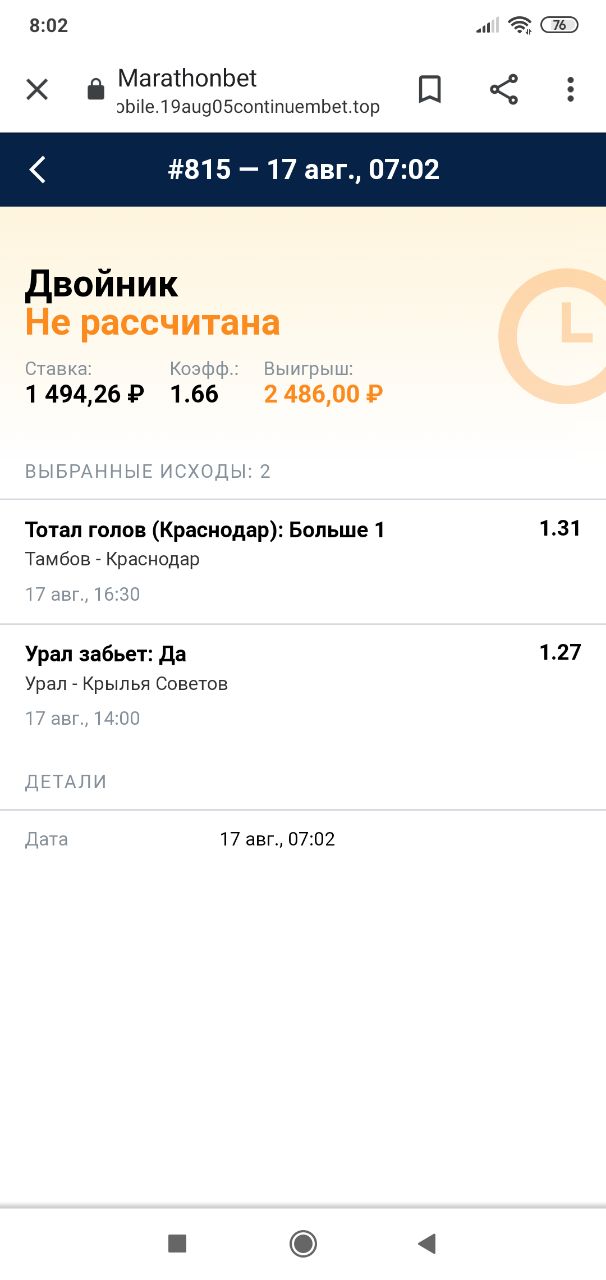Screen dimensions: 606x1280
Task: Bookmark this Marathonbet page
Action: tap(430, 90)
